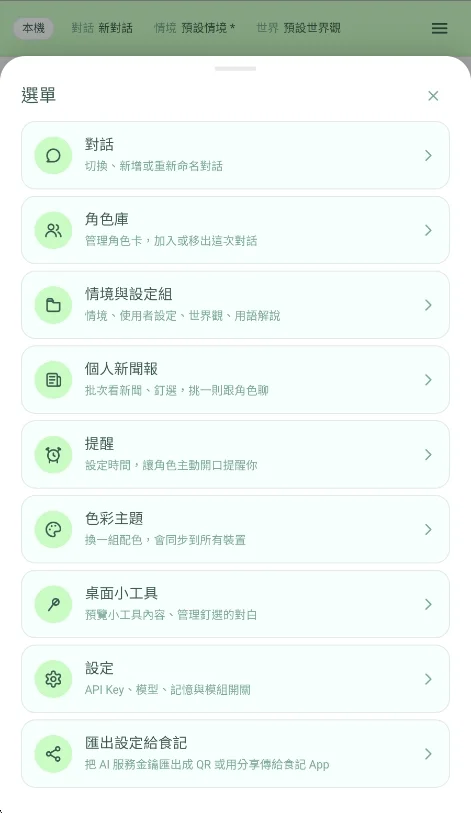The height and width of the screenshot is (813, 471).
Task: Open 桌面小工具 widgets row
Action: click(235, 604)
